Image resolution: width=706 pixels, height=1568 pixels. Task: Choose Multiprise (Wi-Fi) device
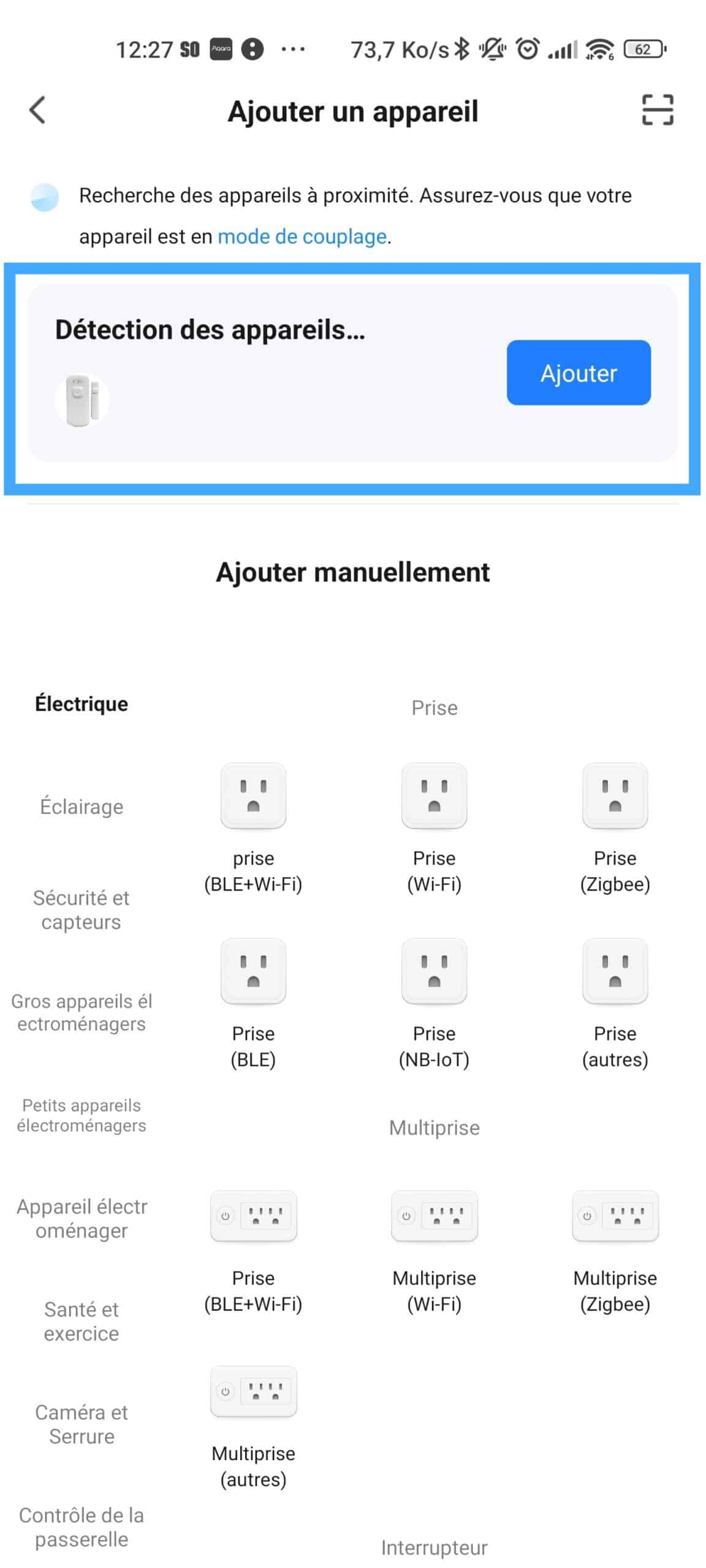tap(434, 1252)
